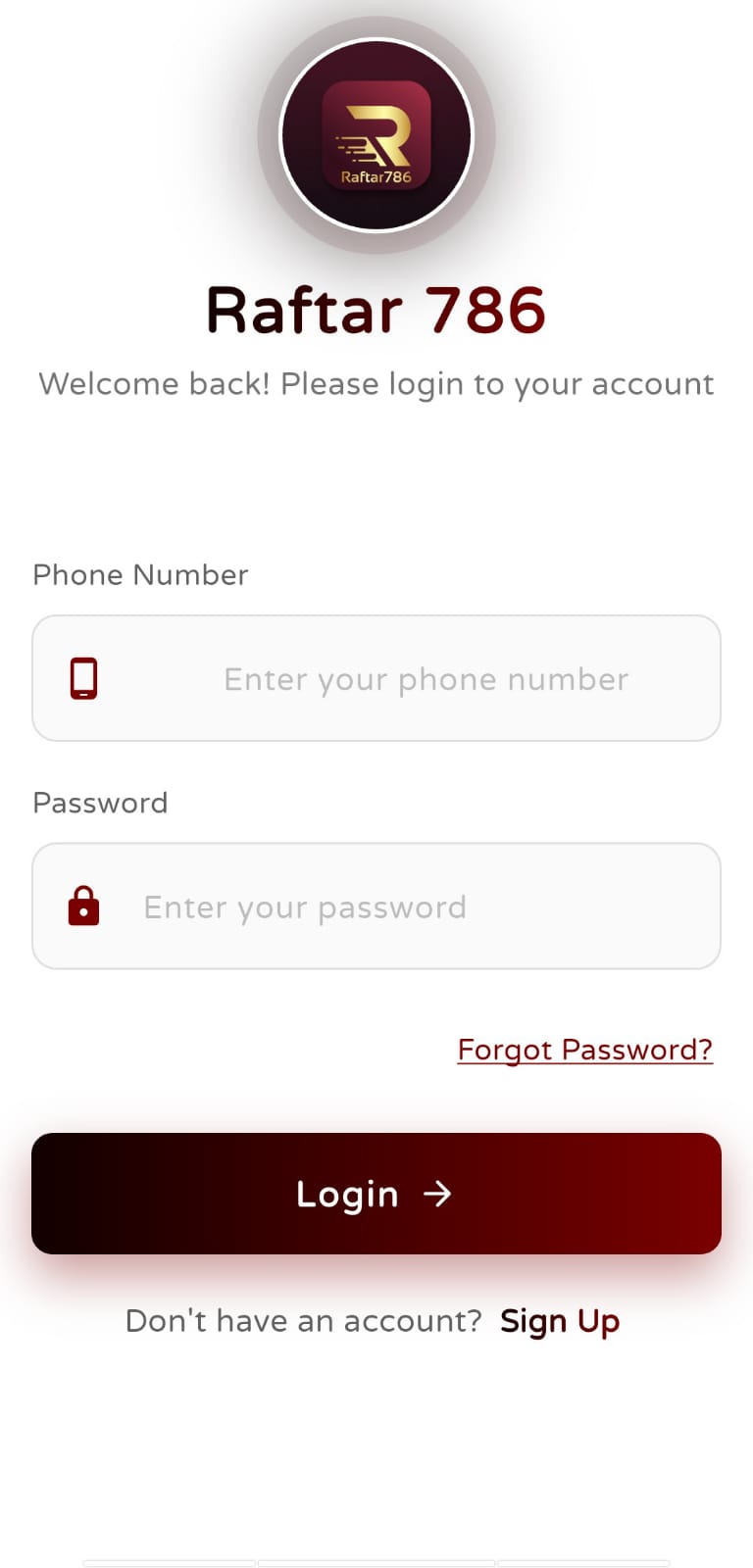Click the arrow icon inside the Login button
Viewport: 753px width, 1568px height.
pyautogui.click(x=438, y=1194)
